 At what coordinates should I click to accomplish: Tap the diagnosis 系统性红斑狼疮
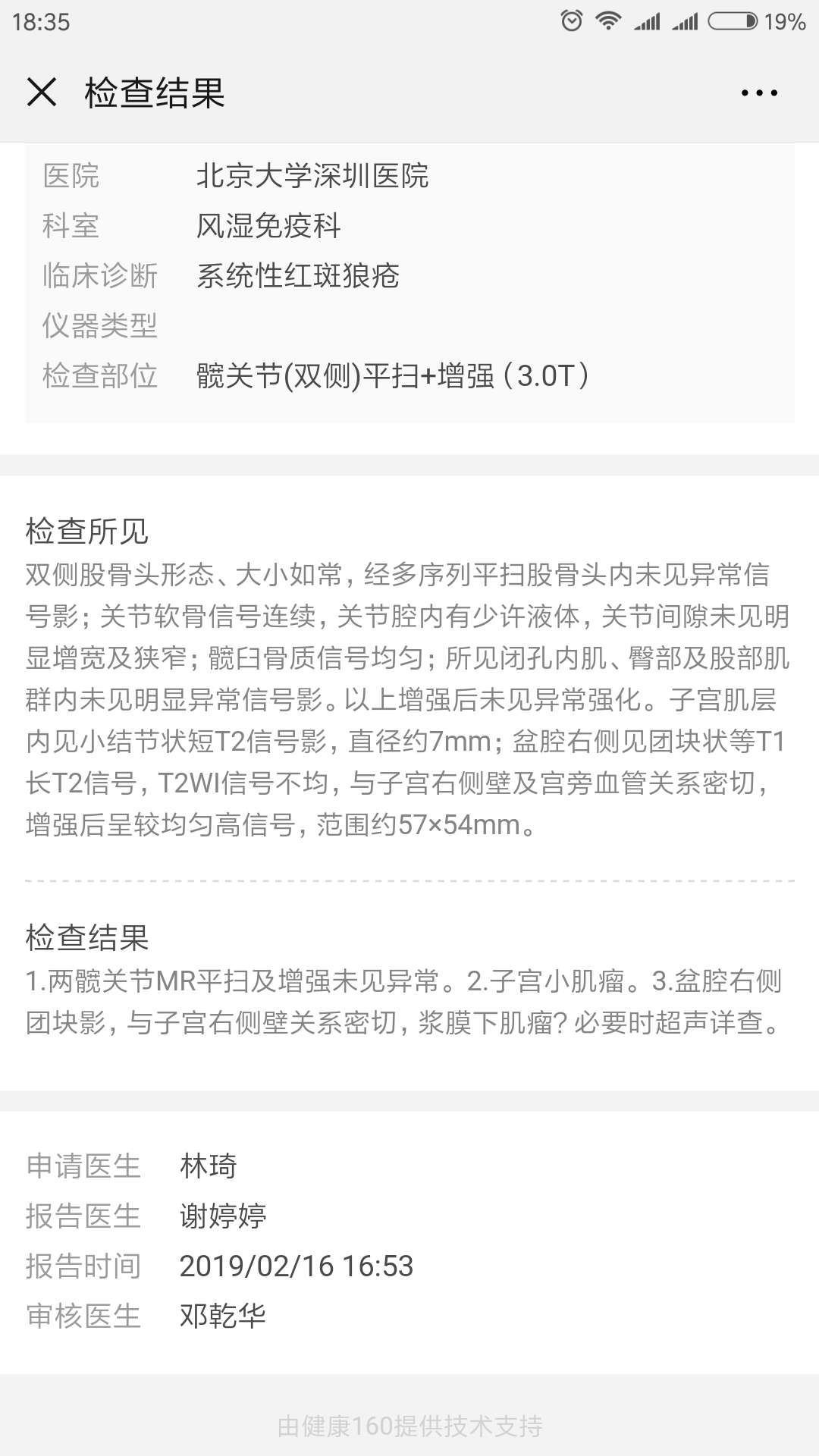tap(298, 276)
